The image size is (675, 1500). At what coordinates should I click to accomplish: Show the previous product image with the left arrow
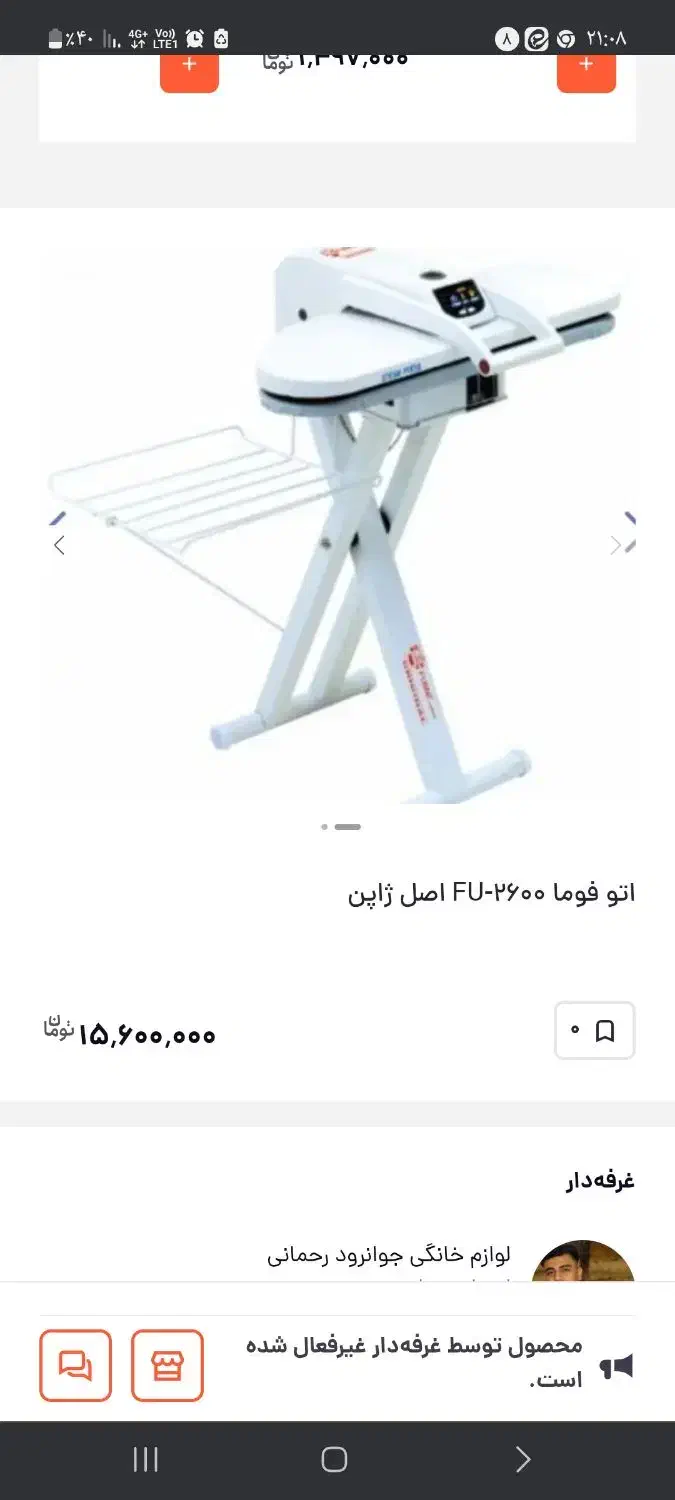[59, 545]
